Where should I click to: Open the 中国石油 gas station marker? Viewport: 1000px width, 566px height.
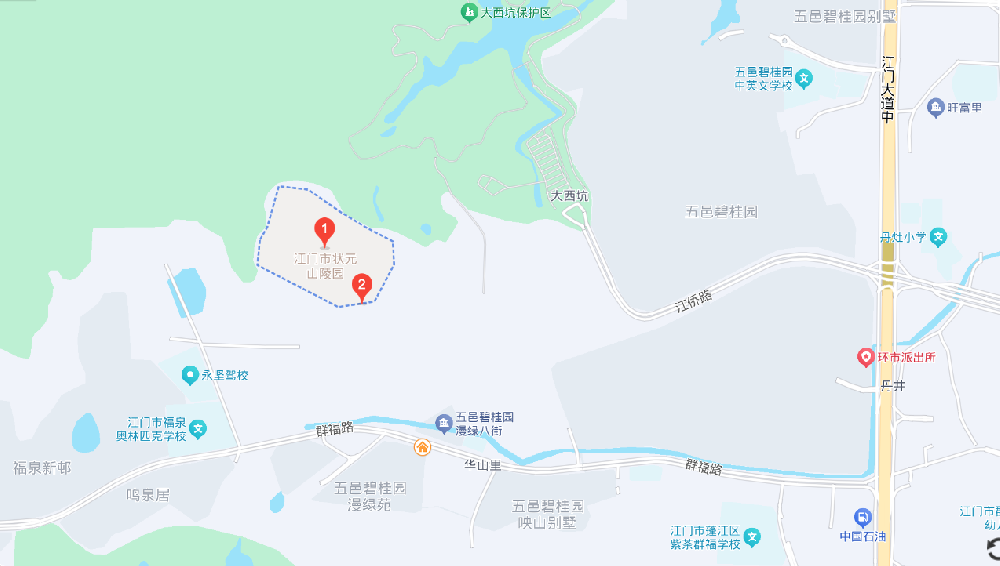pos(862,517)
